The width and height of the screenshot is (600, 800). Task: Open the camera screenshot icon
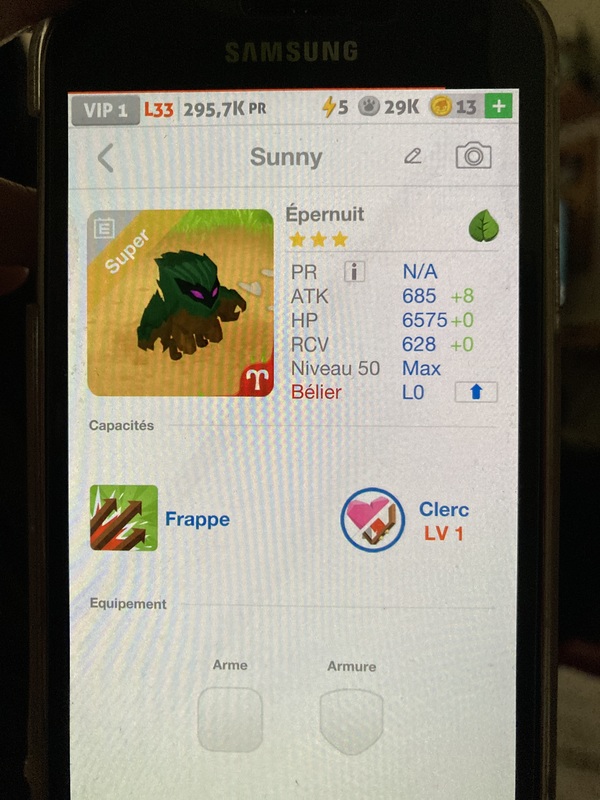click(473, 155)
